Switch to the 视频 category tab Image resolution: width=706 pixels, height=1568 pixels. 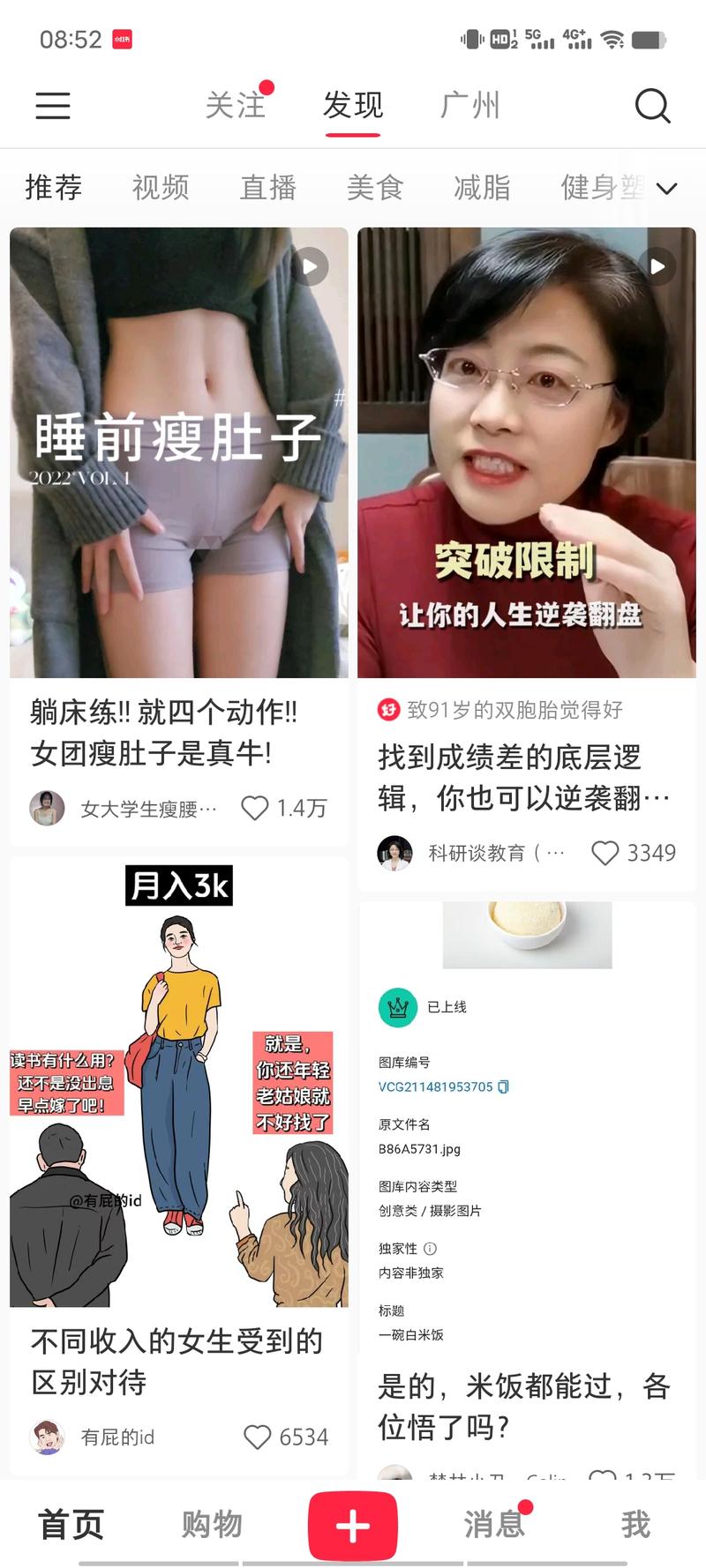click(x=159, y=188)
